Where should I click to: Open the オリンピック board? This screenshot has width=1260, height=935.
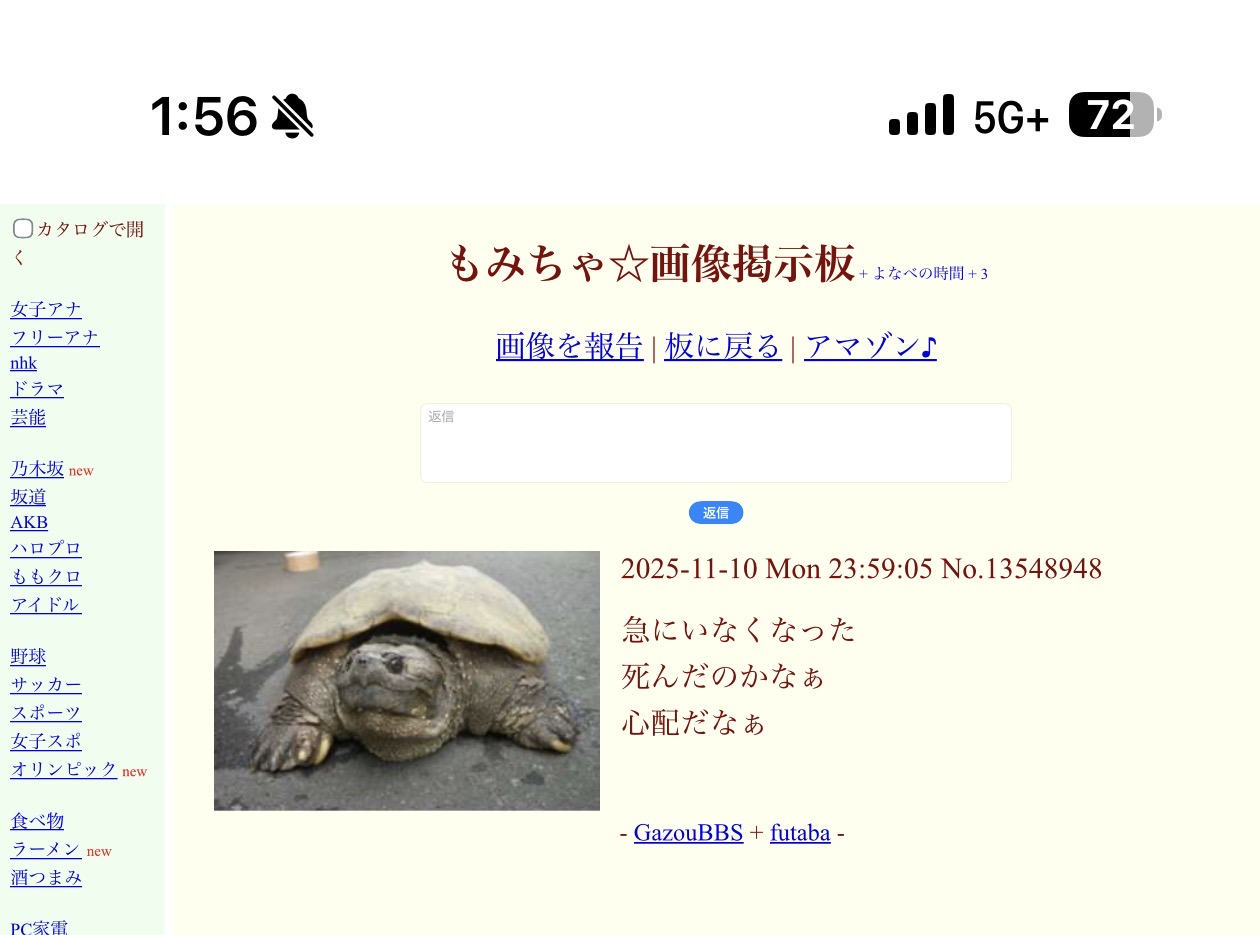(64, 770)
